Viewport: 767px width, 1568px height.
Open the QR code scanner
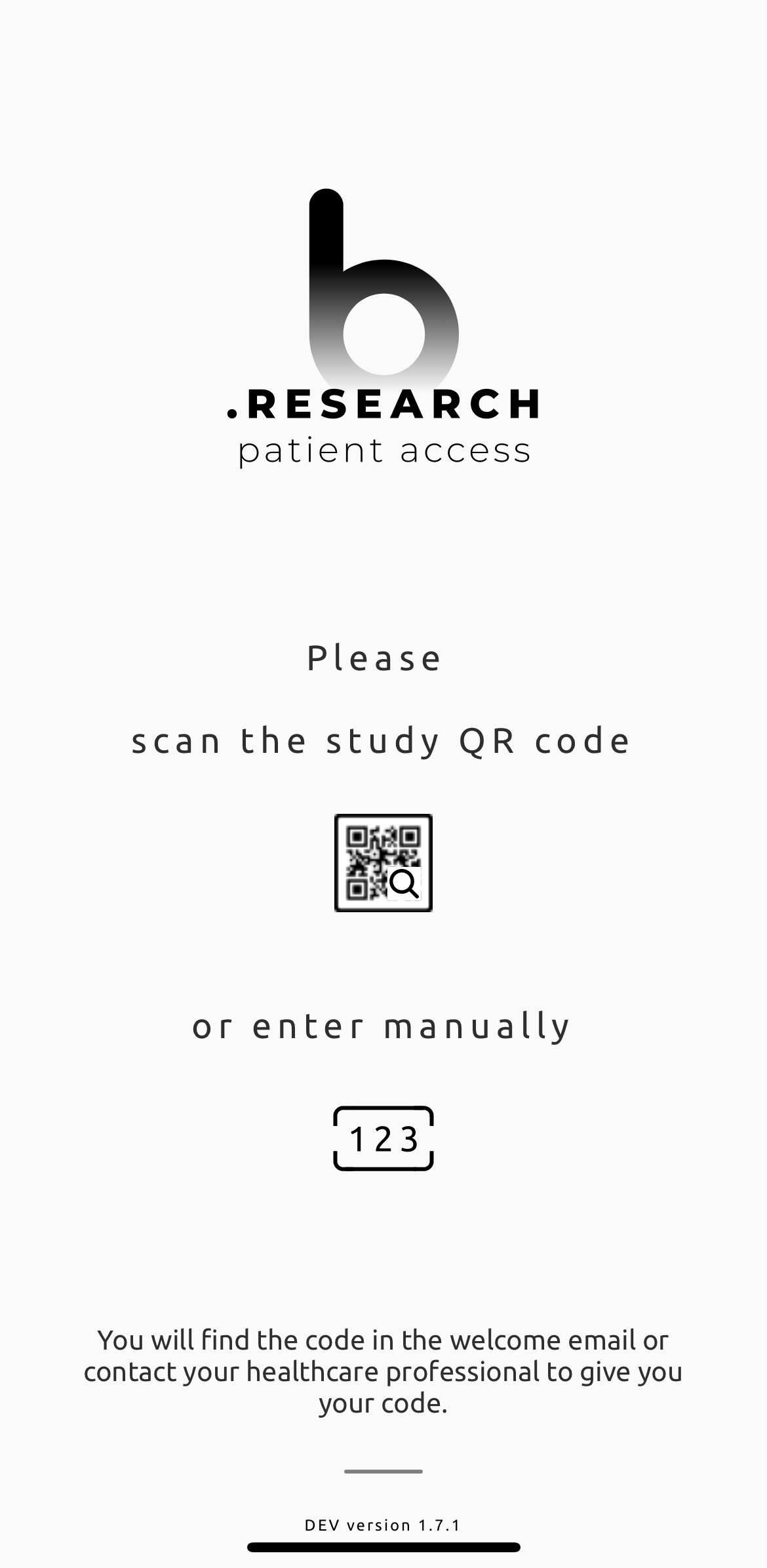click(383, 862)
